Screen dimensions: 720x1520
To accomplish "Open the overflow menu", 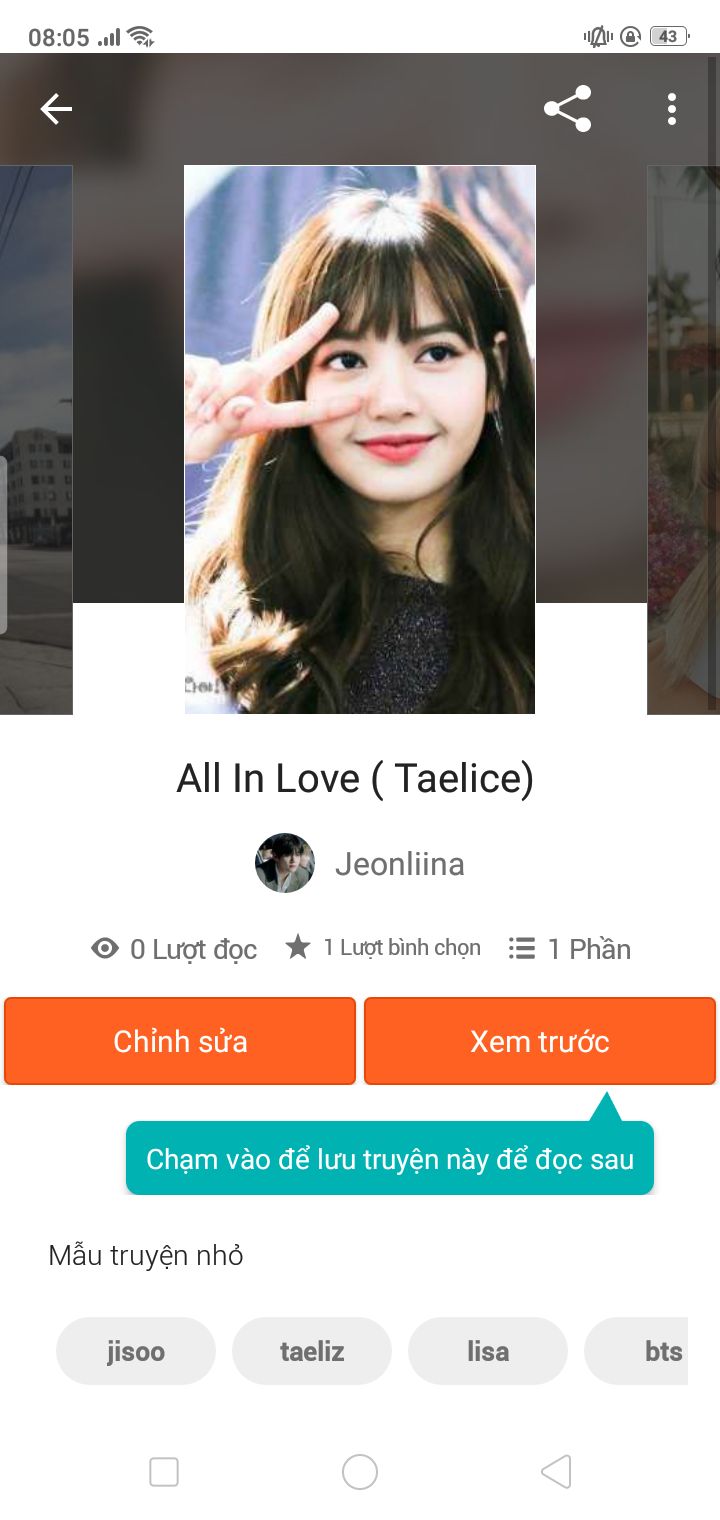I will [x=671, y=109].
